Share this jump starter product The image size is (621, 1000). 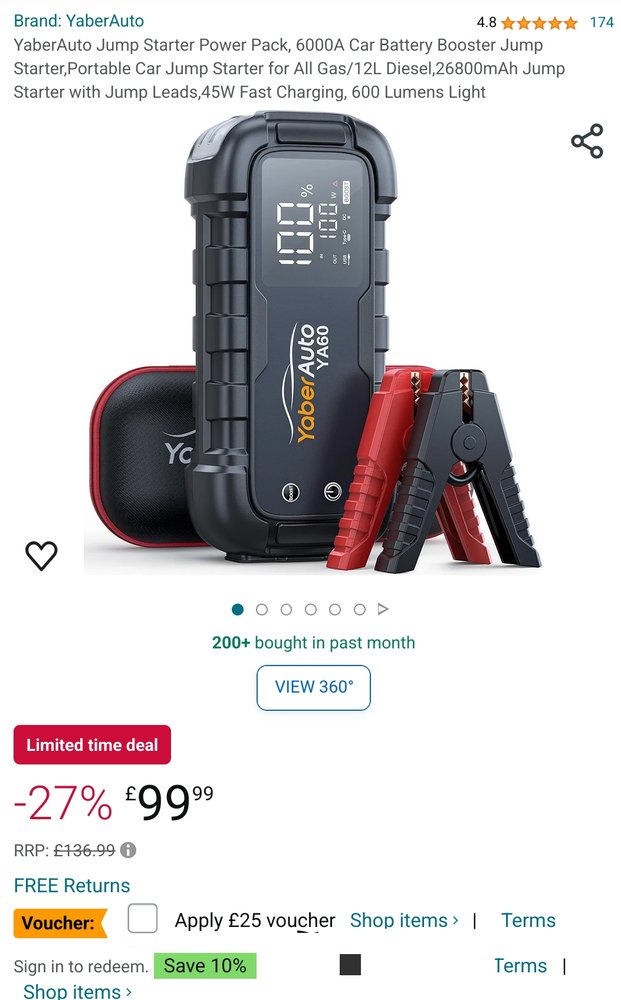(587, 141)
